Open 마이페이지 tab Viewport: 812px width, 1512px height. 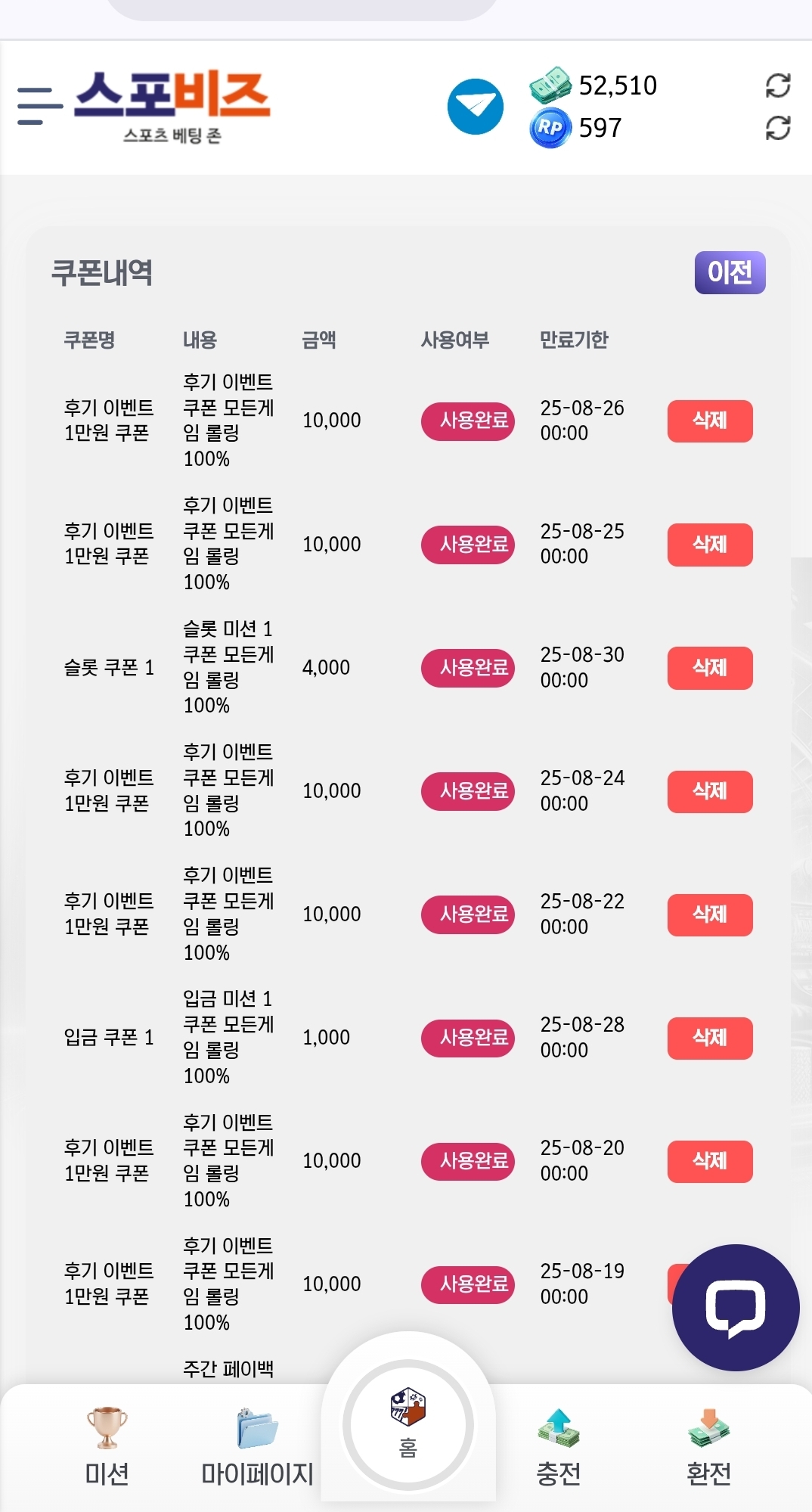coord(257,1447)
